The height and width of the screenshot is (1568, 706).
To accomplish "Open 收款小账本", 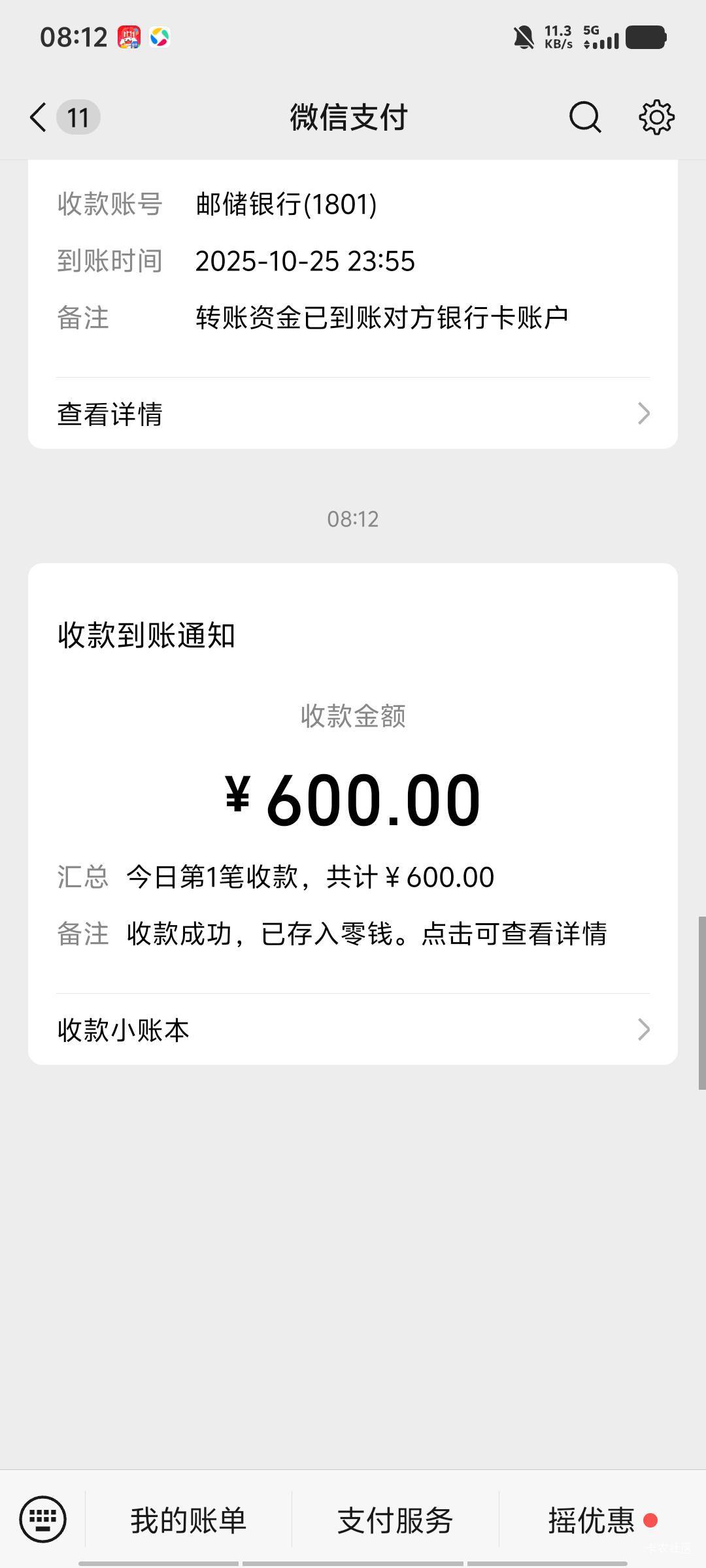I will coord(353,1030).
